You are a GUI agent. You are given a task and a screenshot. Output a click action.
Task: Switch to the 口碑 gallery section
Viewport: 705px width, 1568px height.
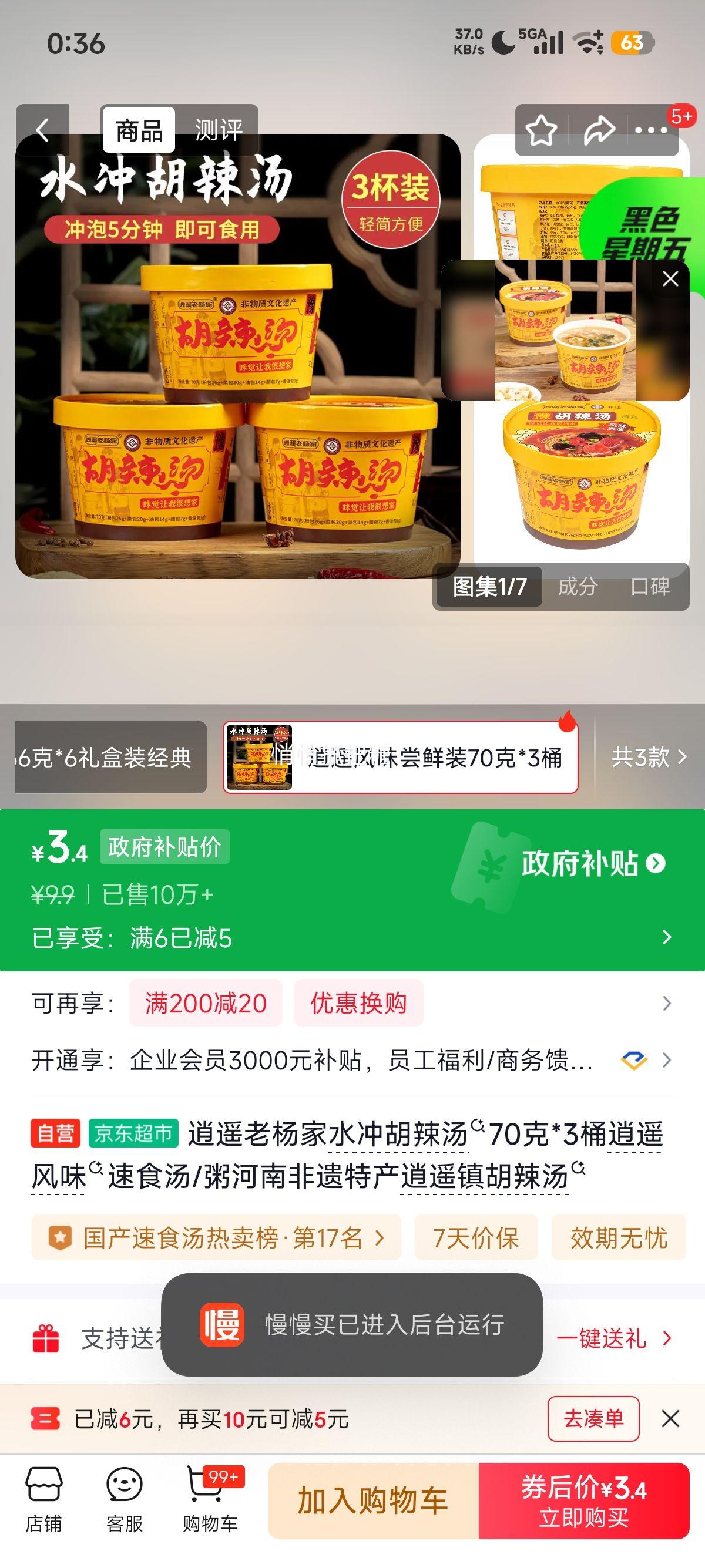[x=650, y=586]
